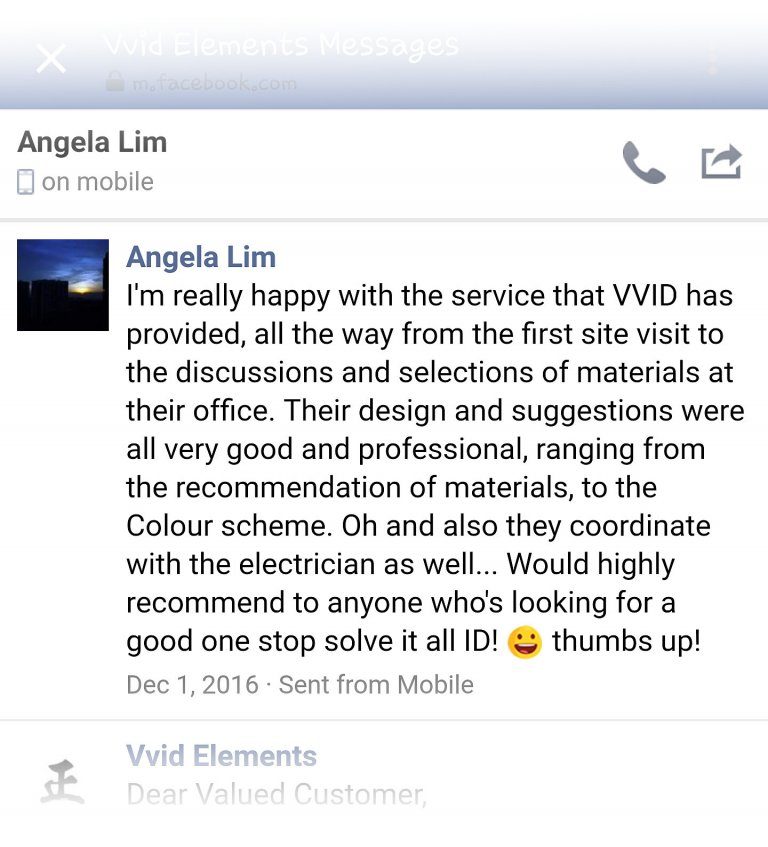Open the browser overflow menu
Viewport: 768px width, 847px height.
[x=712, y=59]
